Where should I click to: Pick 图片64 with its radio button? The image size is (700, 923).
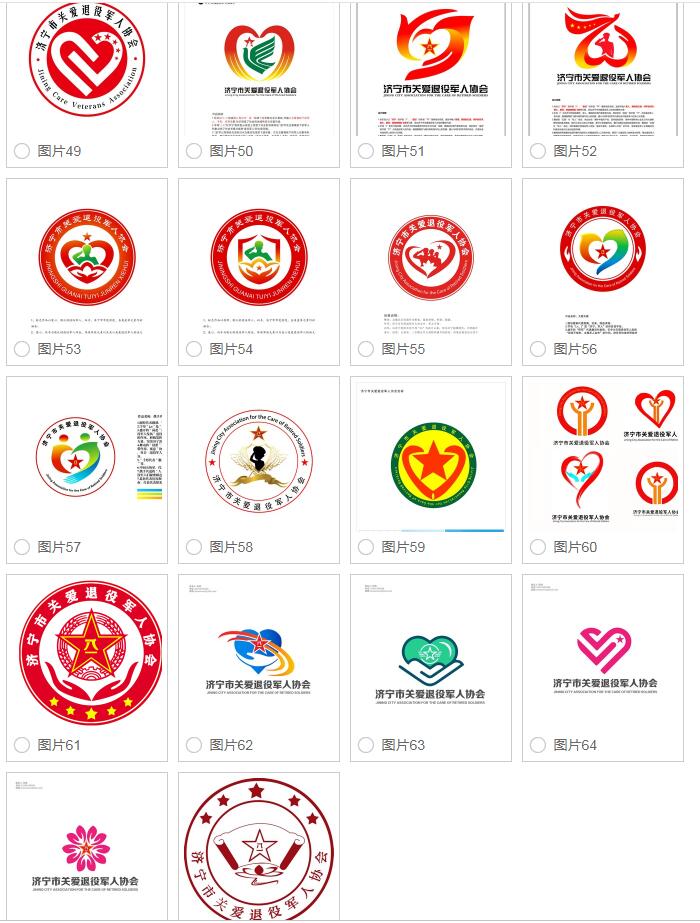tap(538, 745)
